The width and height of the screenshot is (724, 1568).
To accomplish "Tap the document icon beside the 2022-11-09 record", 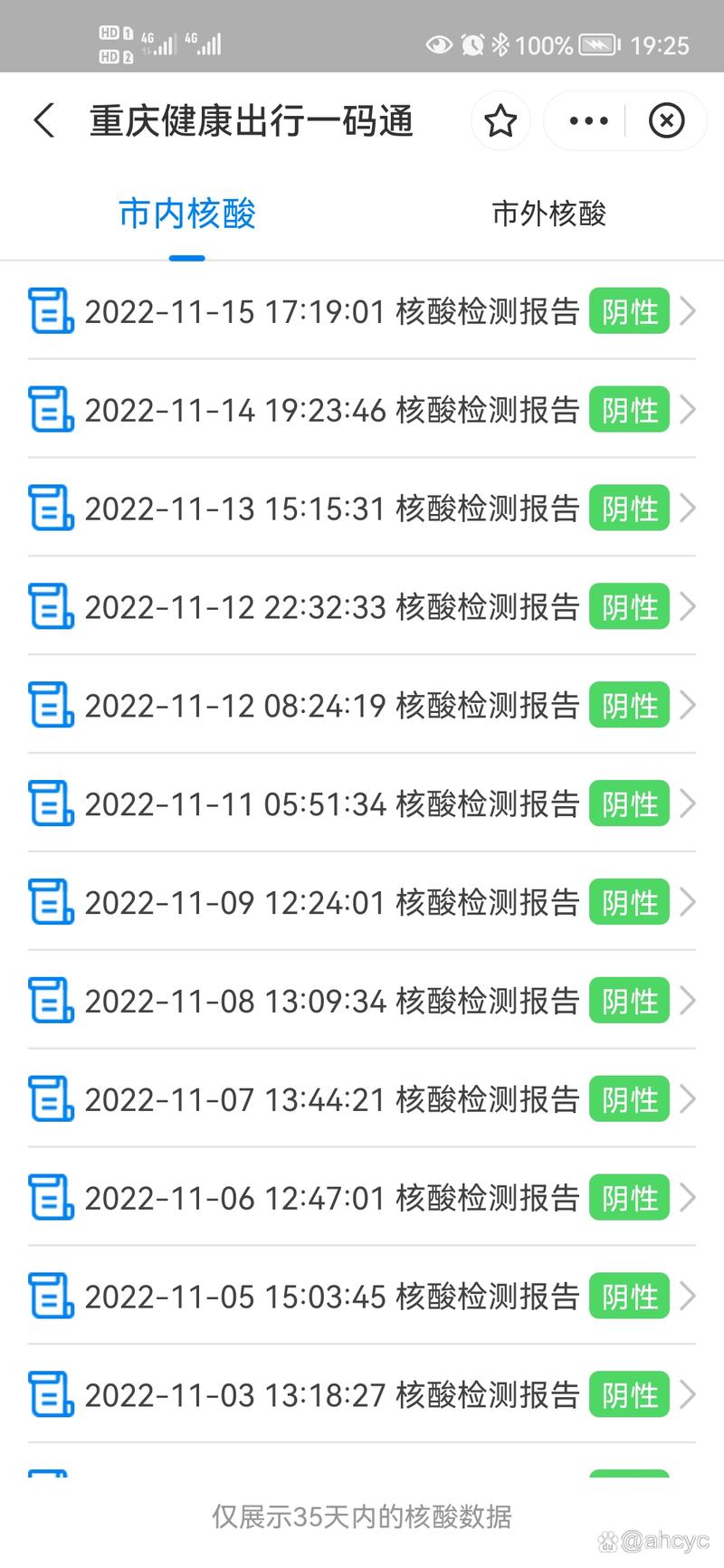I will [x=51, y=901].
